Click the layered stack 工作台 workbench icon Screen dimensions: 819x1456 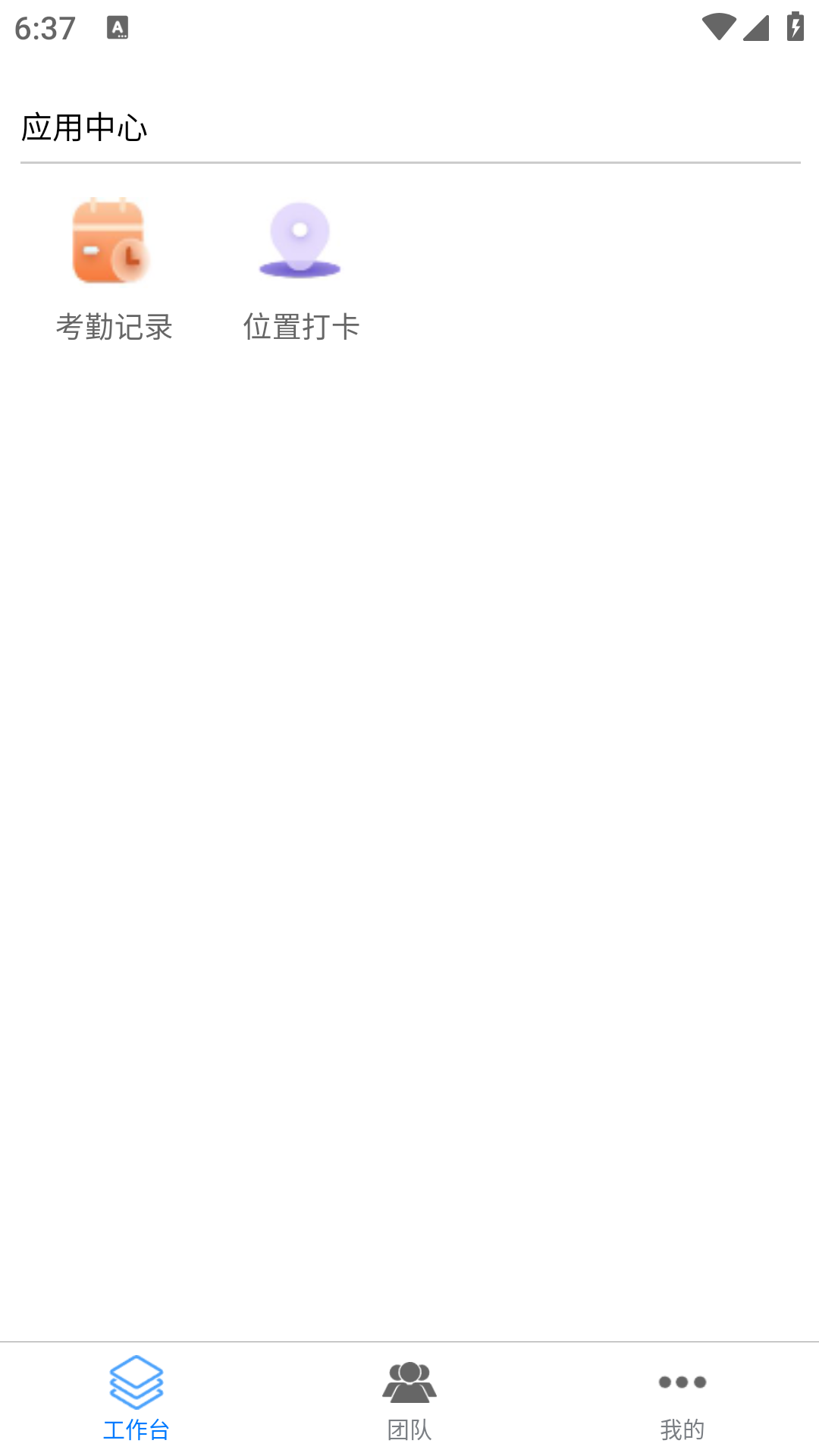136,1383
